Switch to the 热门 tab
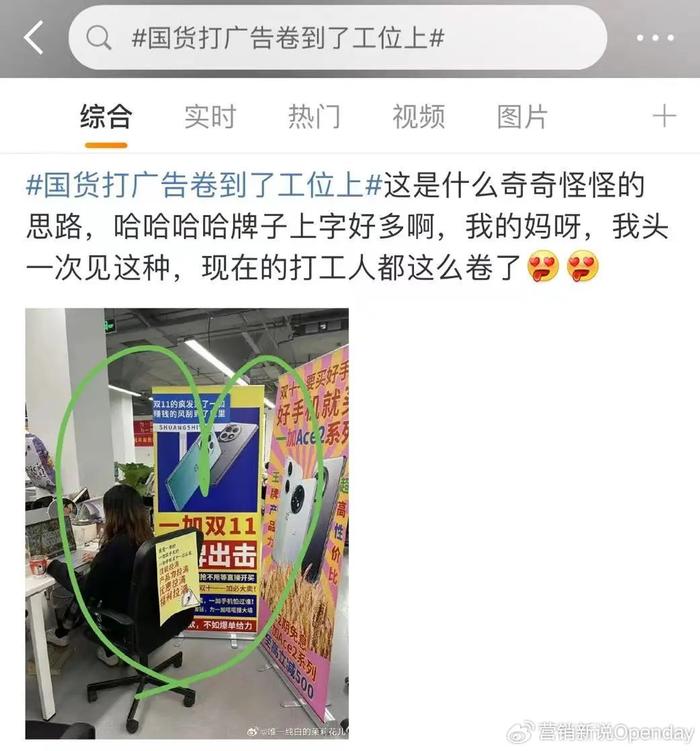 [x=314, y=116]
